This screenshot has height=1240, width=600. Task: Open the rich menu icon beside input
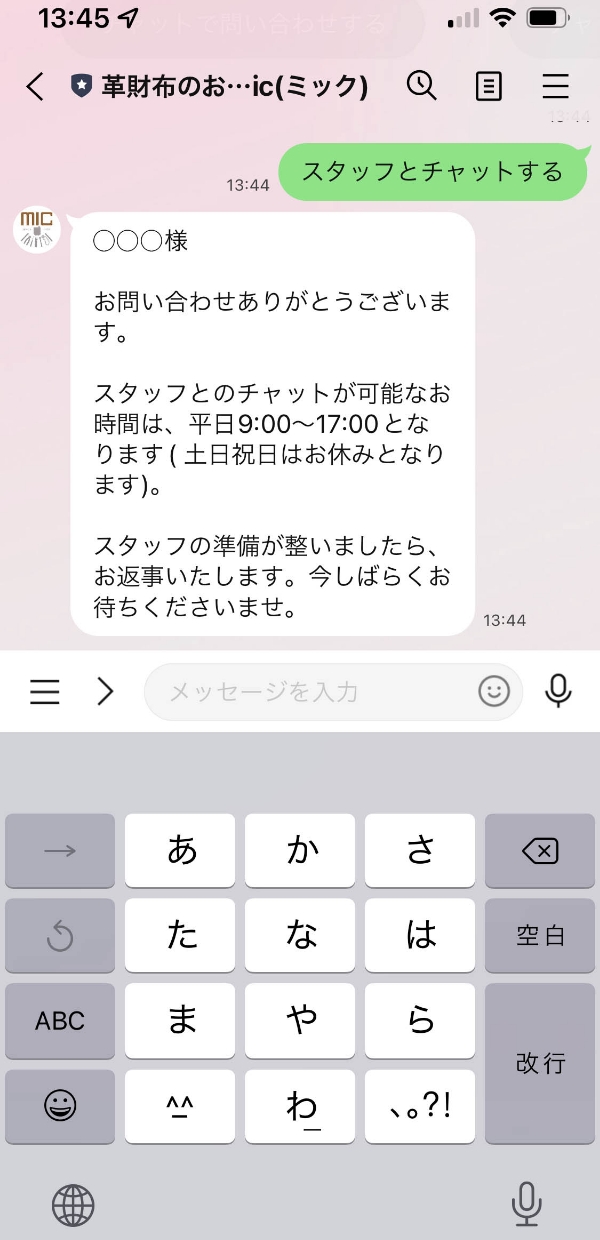pos(45,692)
